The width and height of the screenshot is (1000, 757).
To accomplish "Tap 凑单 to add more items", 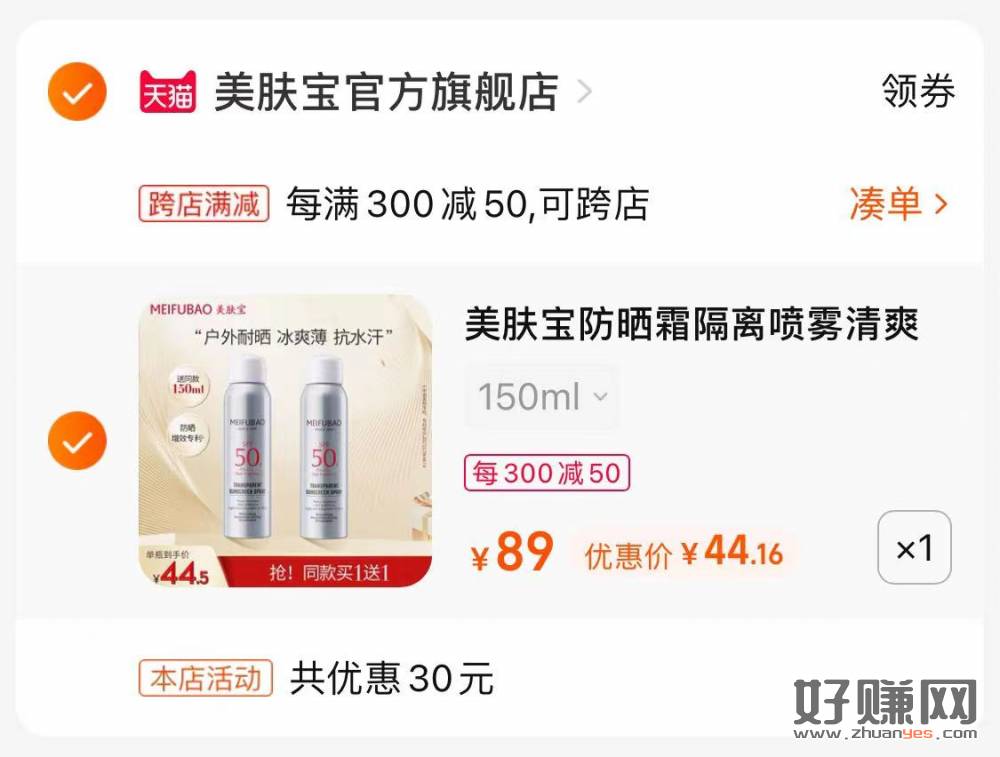I will click(897, 204).
